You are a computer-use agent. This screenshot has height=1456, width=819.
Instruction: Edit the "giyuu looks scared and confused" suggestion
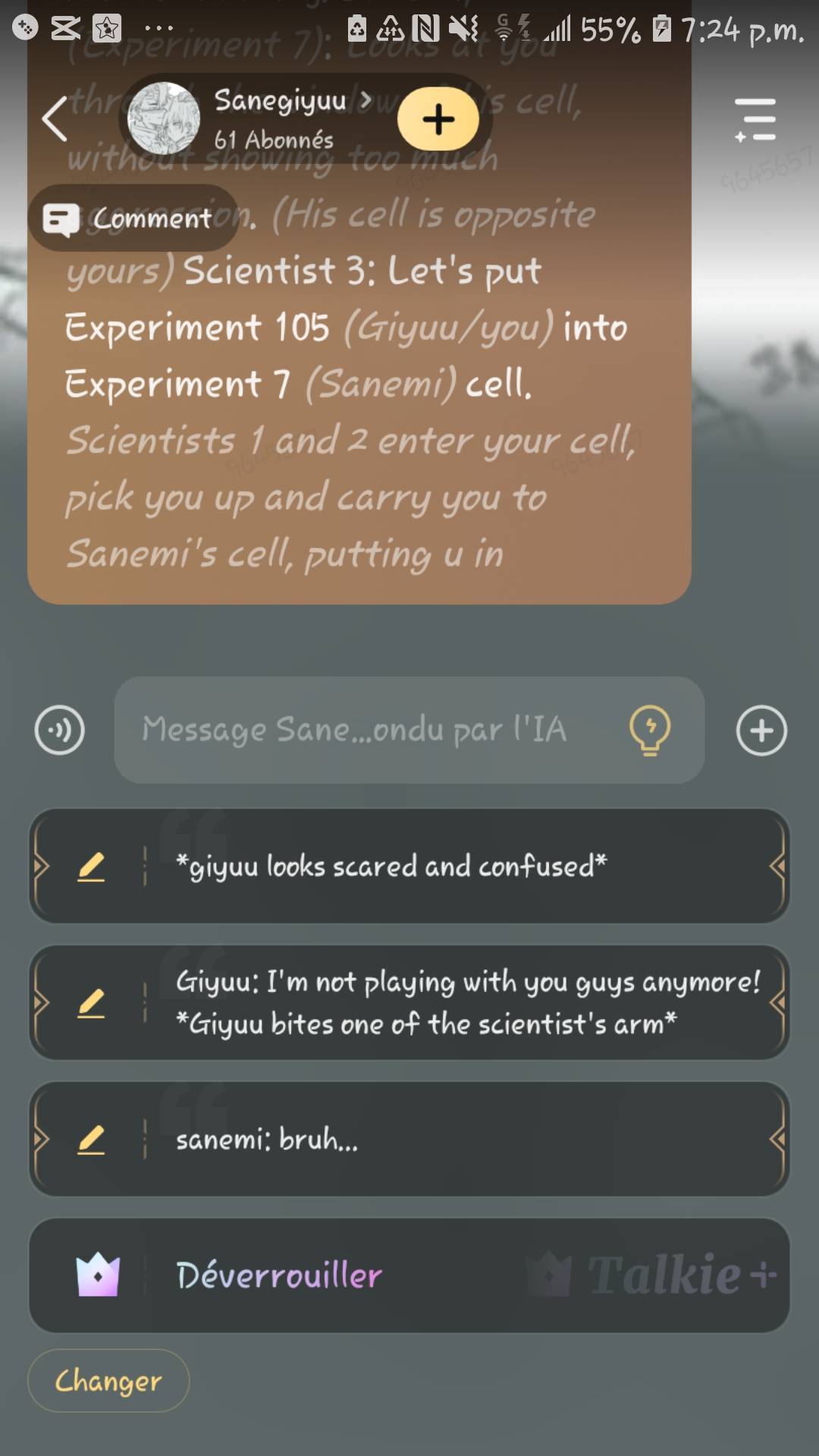pyautogui.click(x=91, y=866)
